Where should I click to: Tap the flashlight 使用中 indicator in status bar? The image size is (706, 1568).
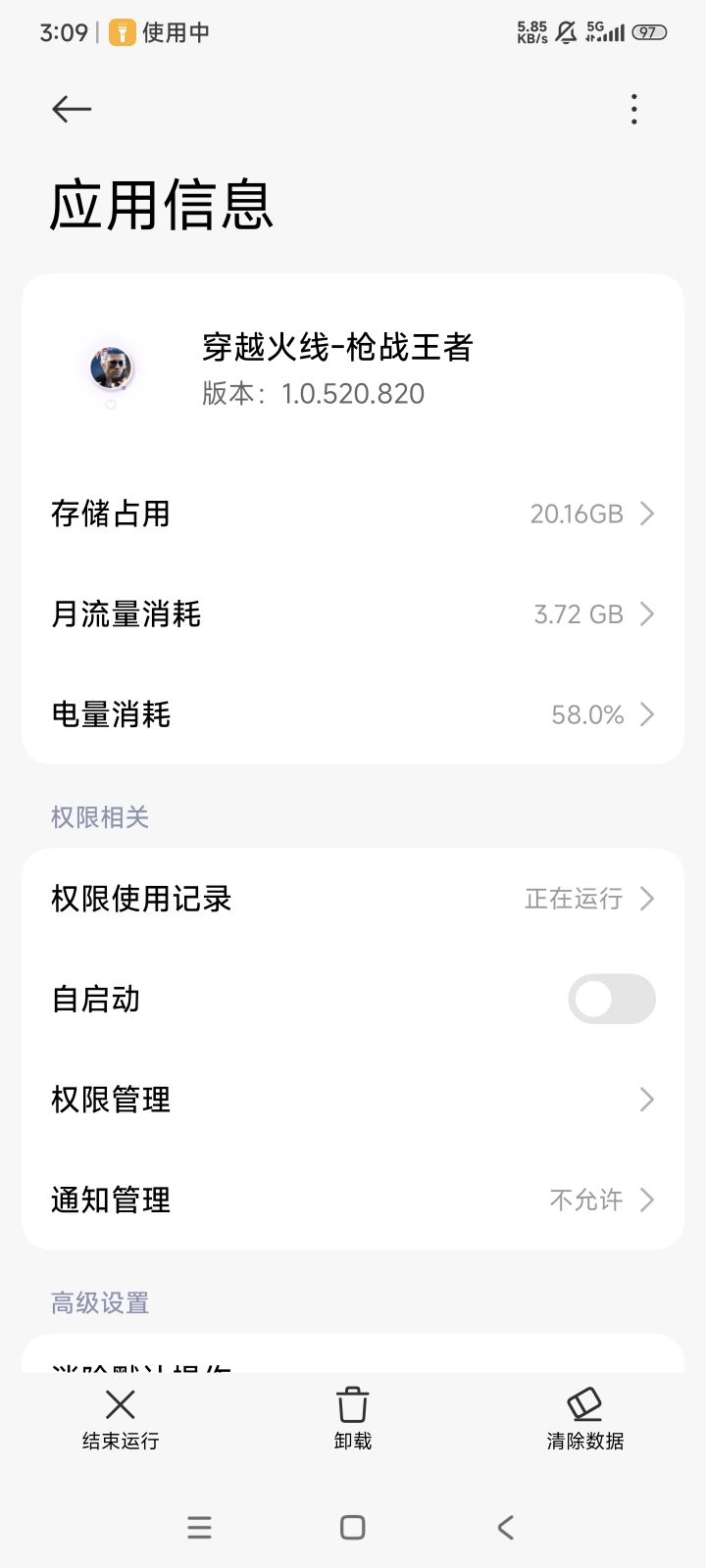tap(122, 31)
